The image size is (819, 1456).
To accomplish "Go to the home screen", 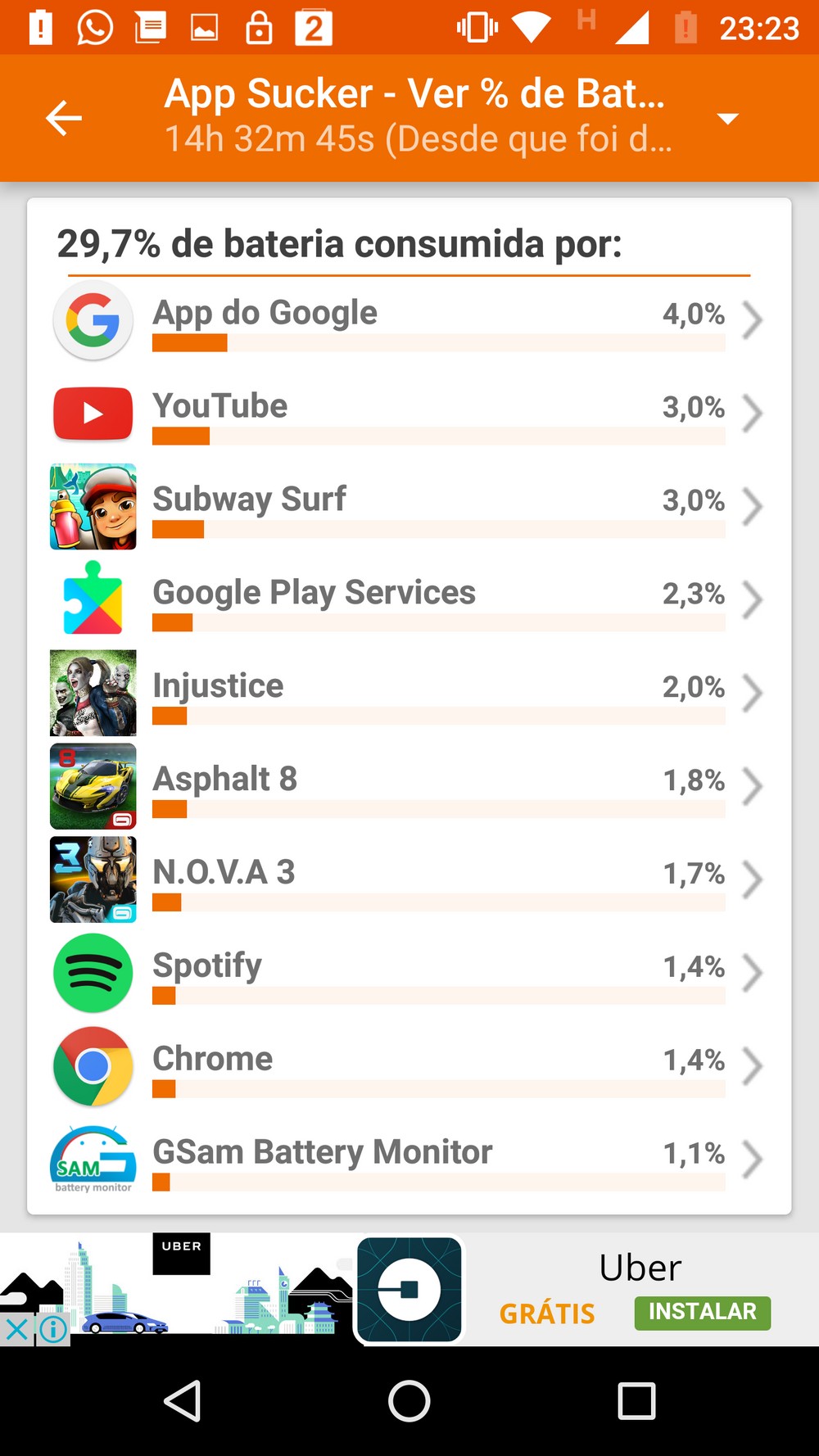I will 409,1401.
